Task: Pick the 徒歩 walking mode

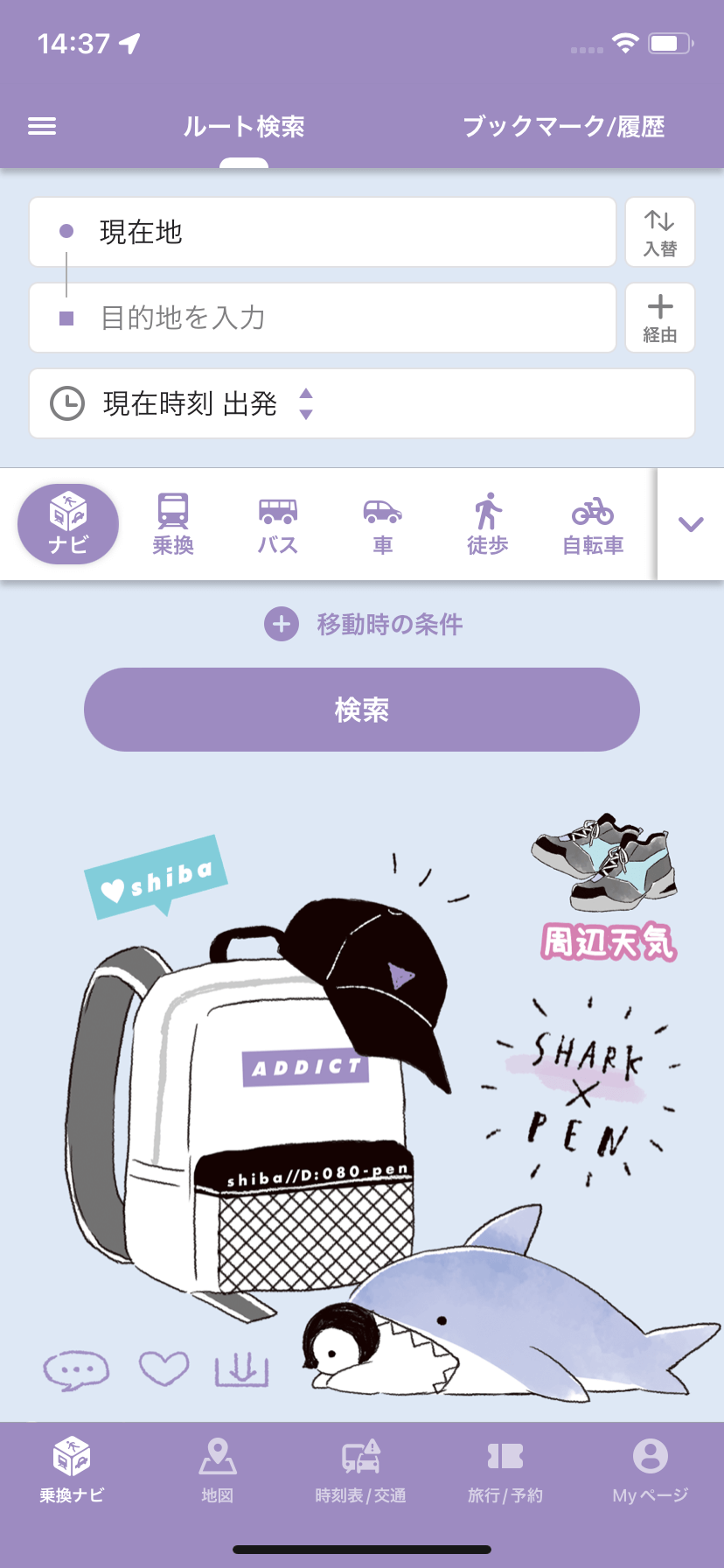Action: tap(488, 524)
